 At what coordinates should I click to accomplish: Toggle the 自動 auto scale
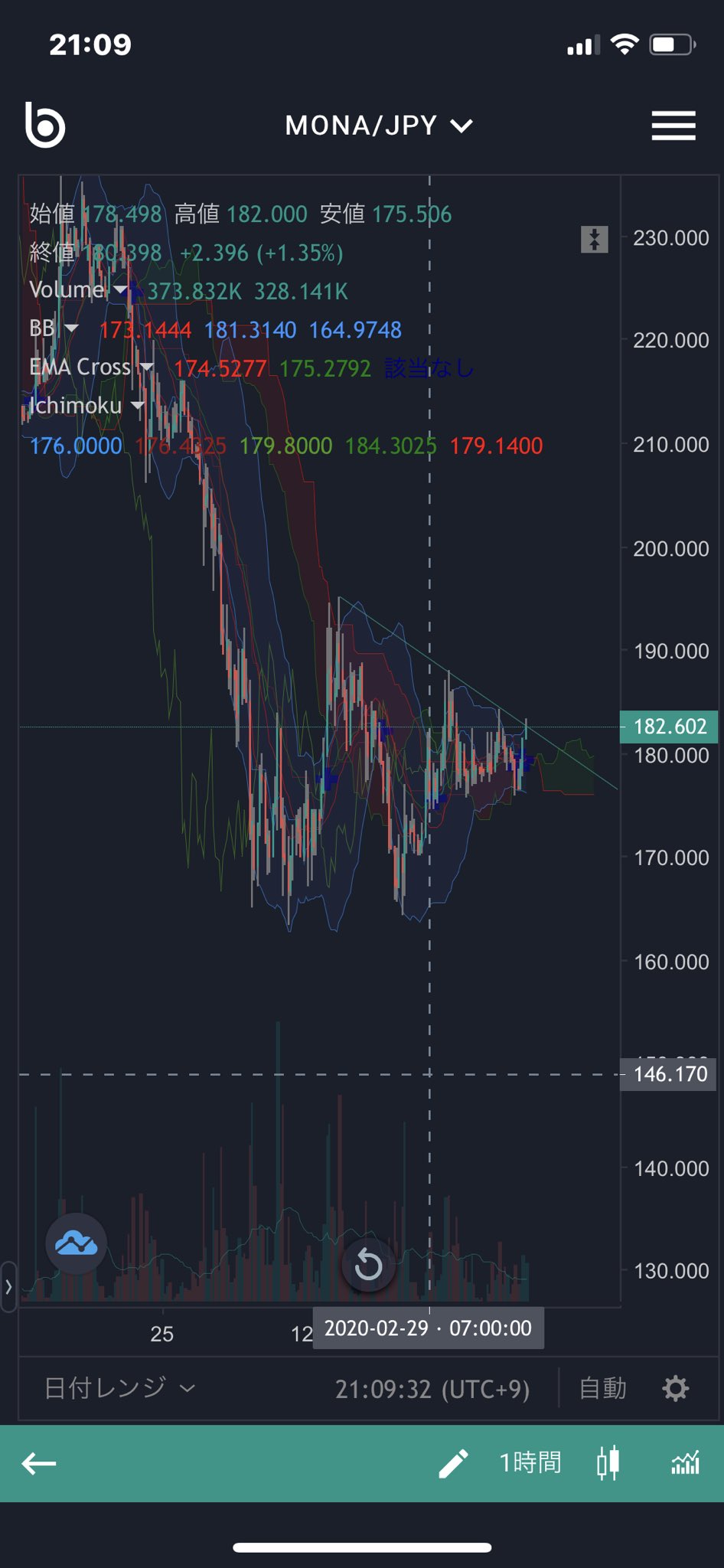pos(602,1388)
